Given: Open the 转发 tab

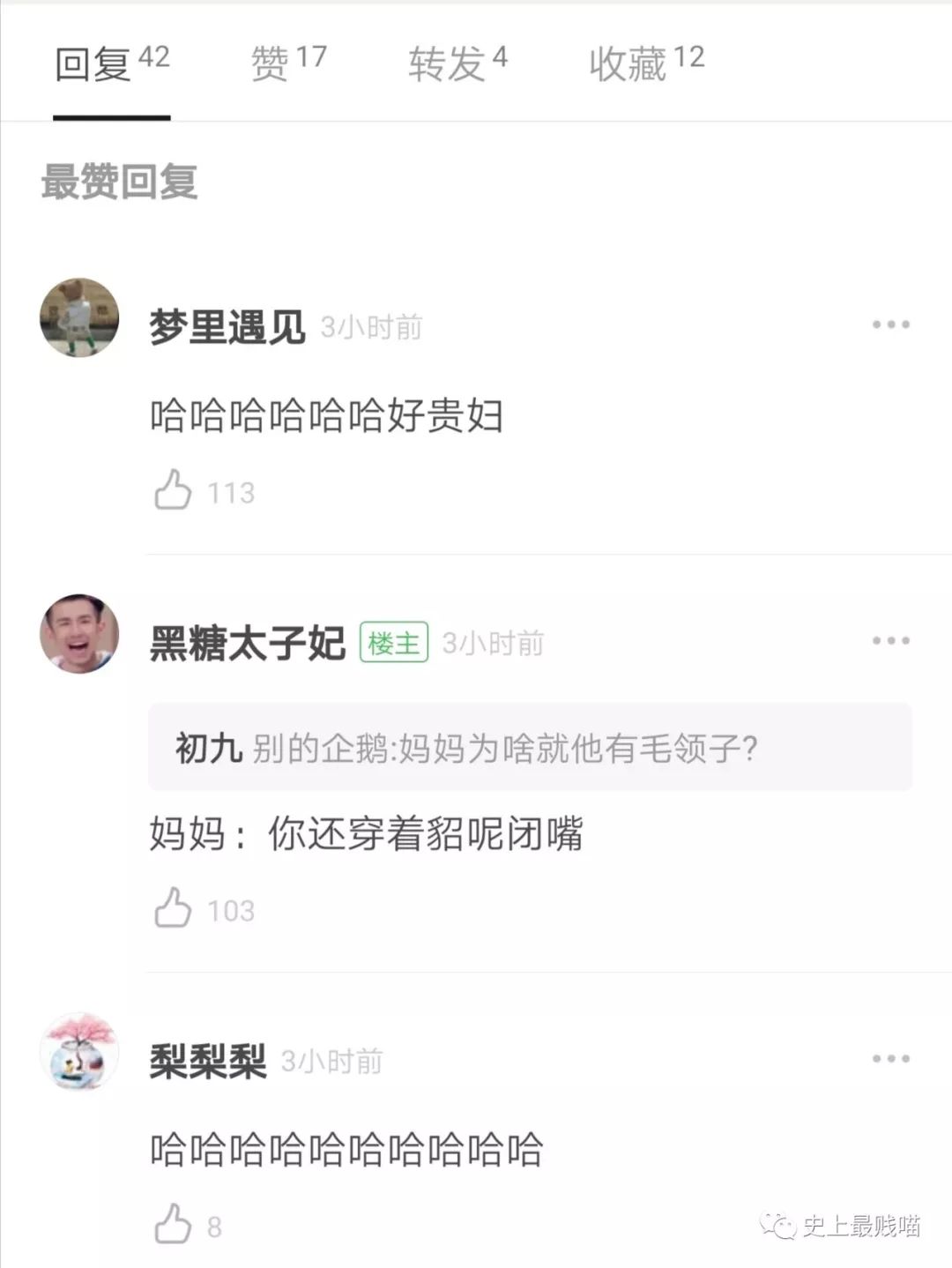Looking at the screenshot, I should click(x=457, y=63).
